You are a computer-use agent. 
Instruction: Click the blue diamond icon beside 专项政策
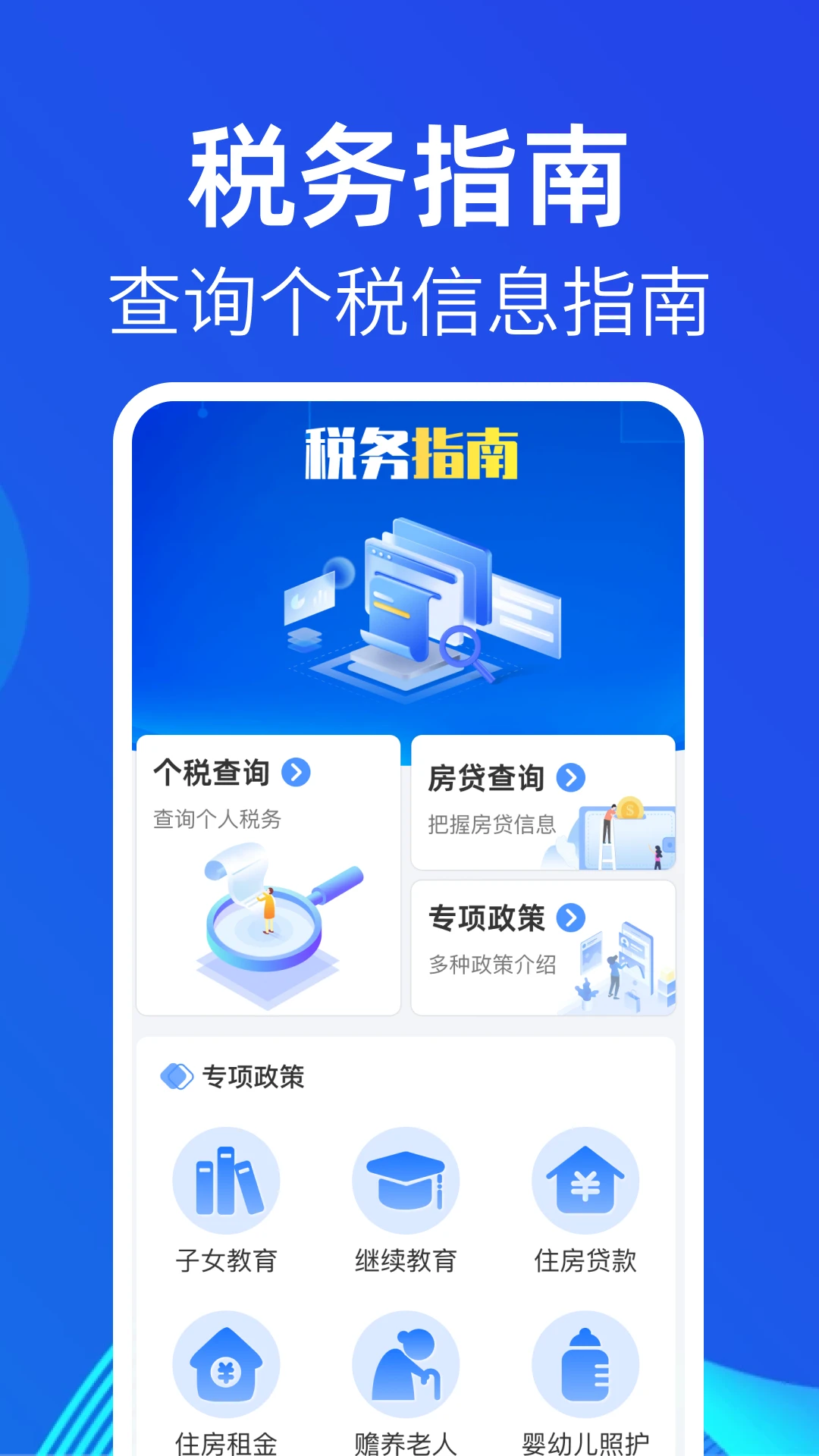[x=176, y=1076]
